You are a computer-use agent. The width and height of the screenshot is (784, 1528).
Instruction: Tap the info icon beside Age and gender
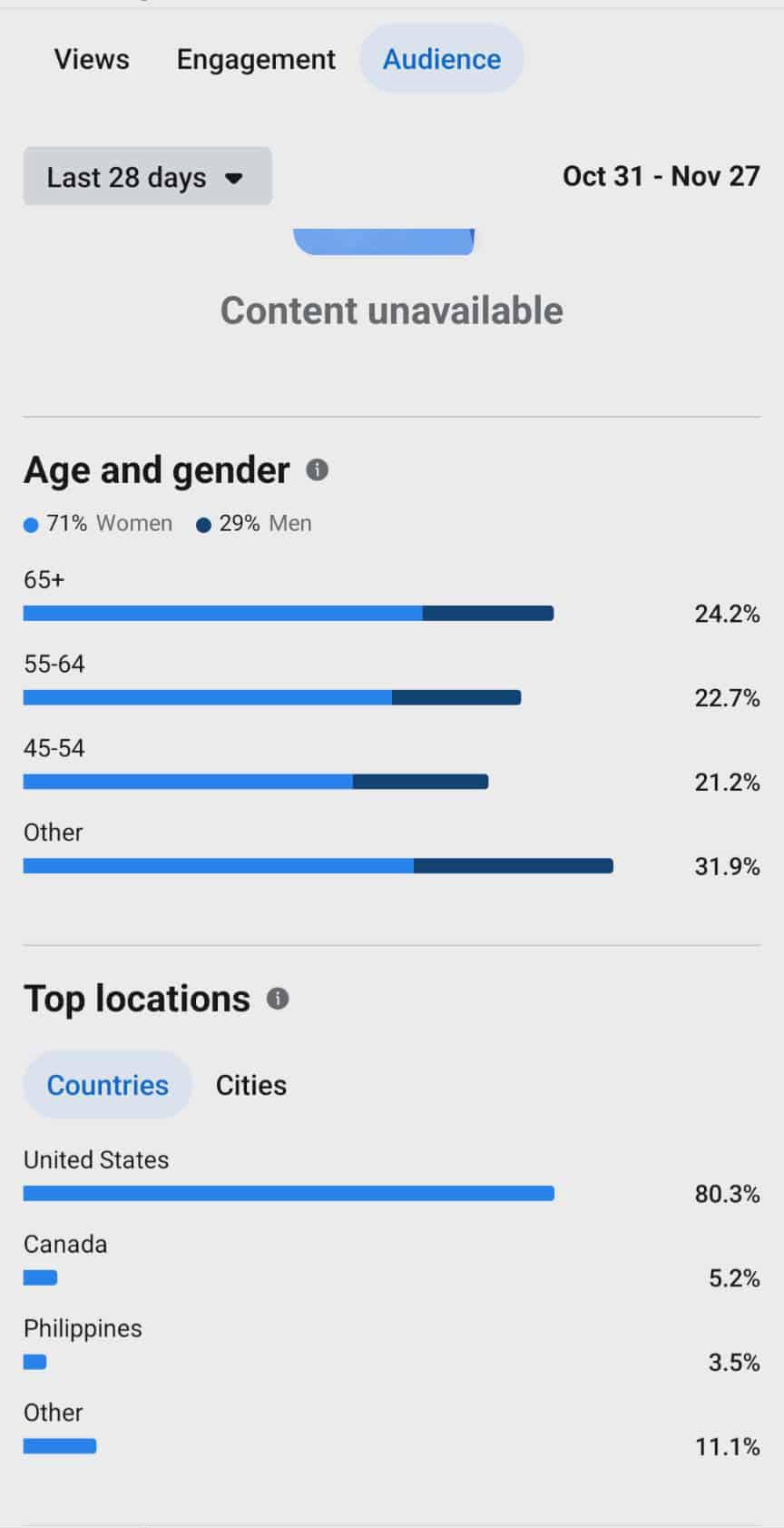point(317,469)
